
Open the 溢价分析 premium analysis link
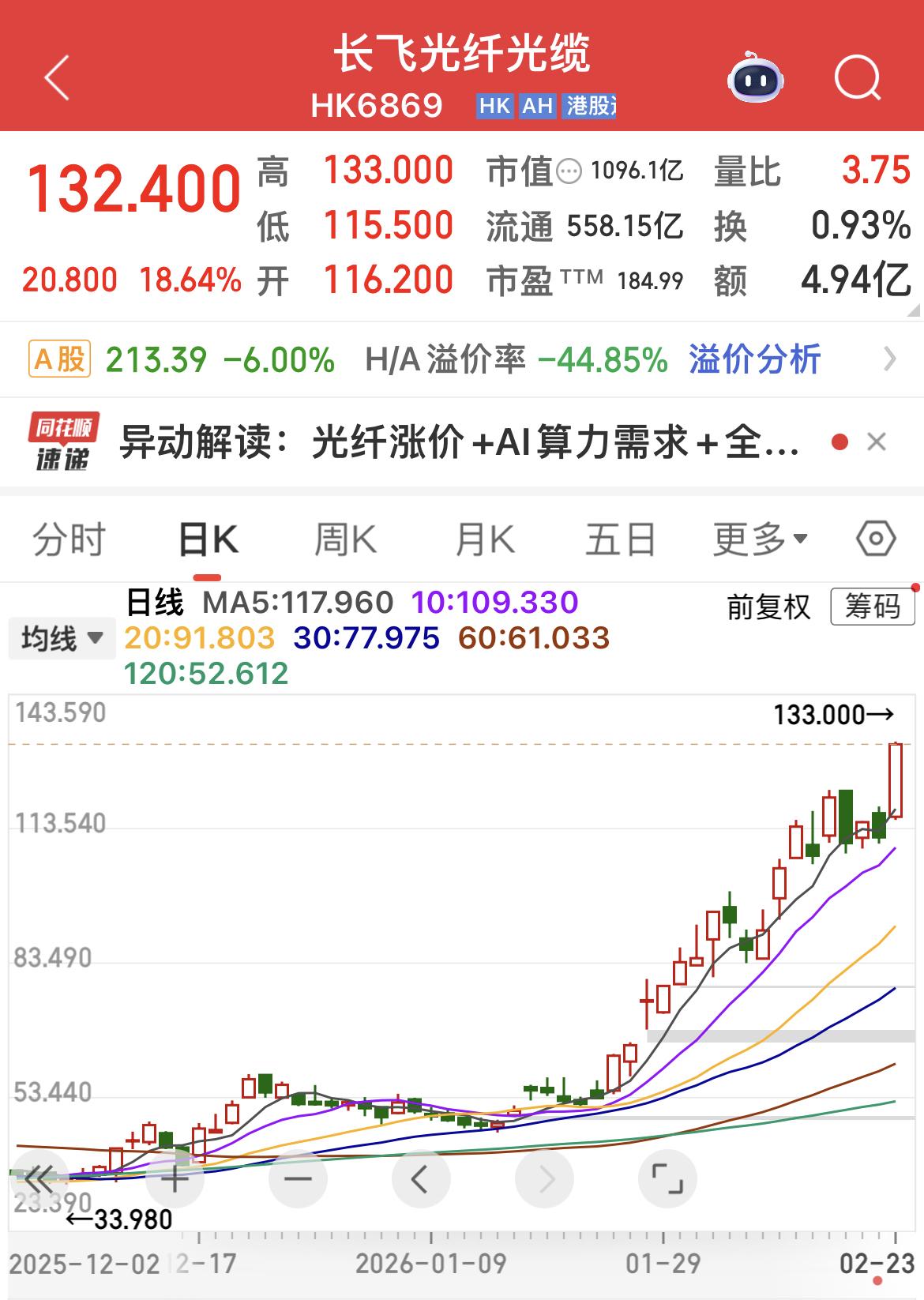tap(753, 358)
